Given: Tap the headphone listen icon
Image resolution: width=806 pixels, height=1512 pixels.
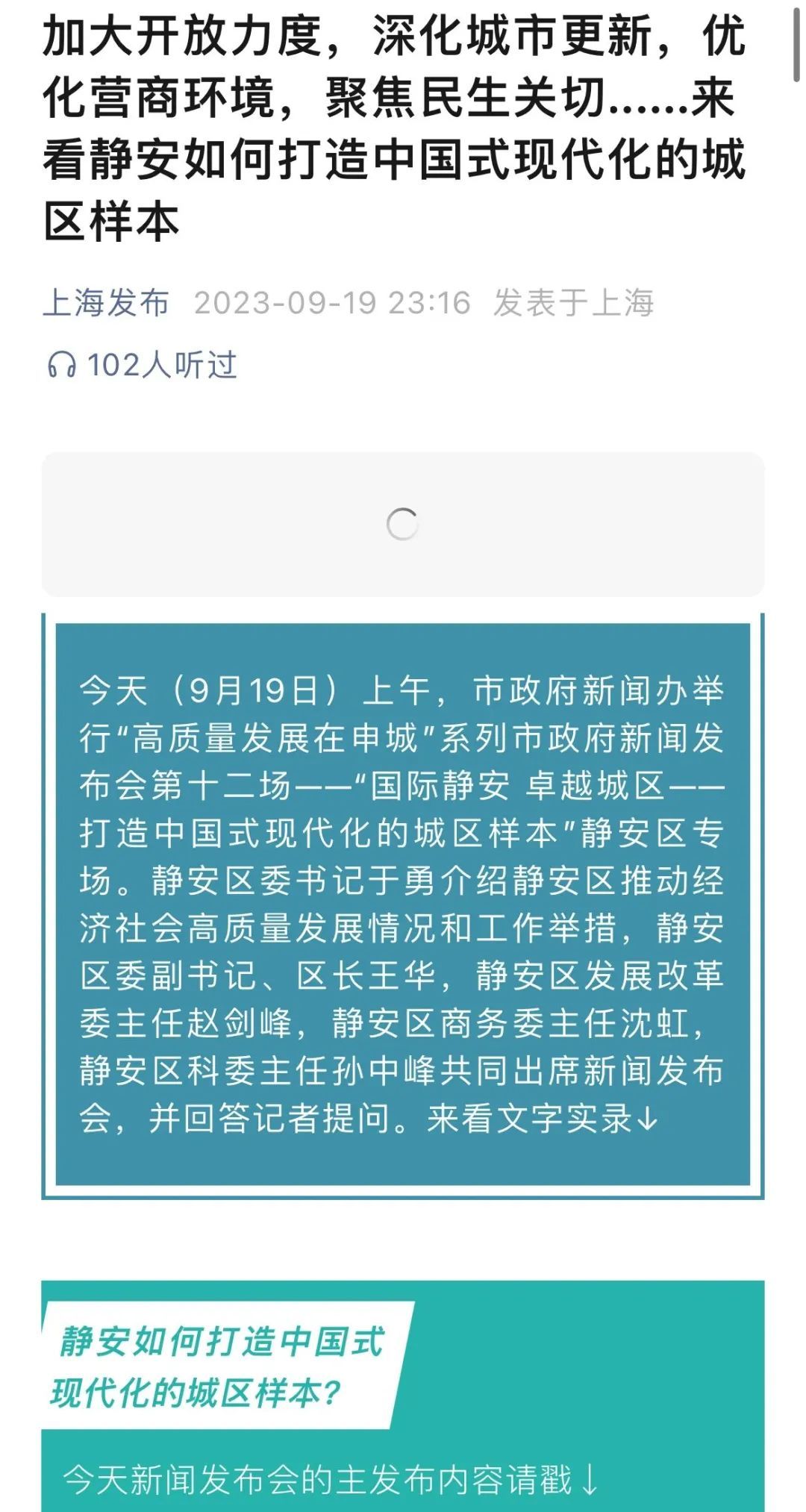Looking at the screenshot, I should 62,365.
